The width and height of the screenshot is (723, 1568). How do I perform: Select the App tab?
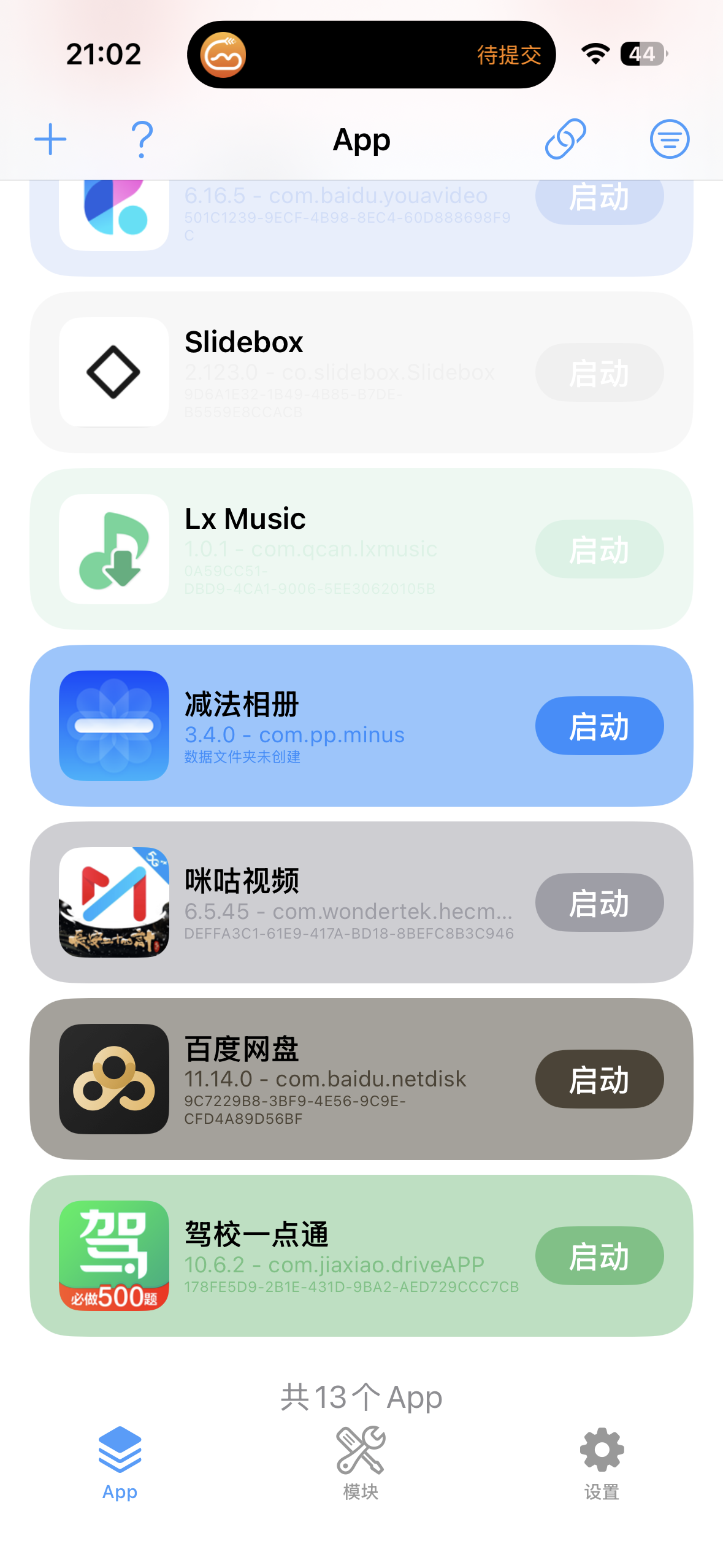[x=120, y=1463]
